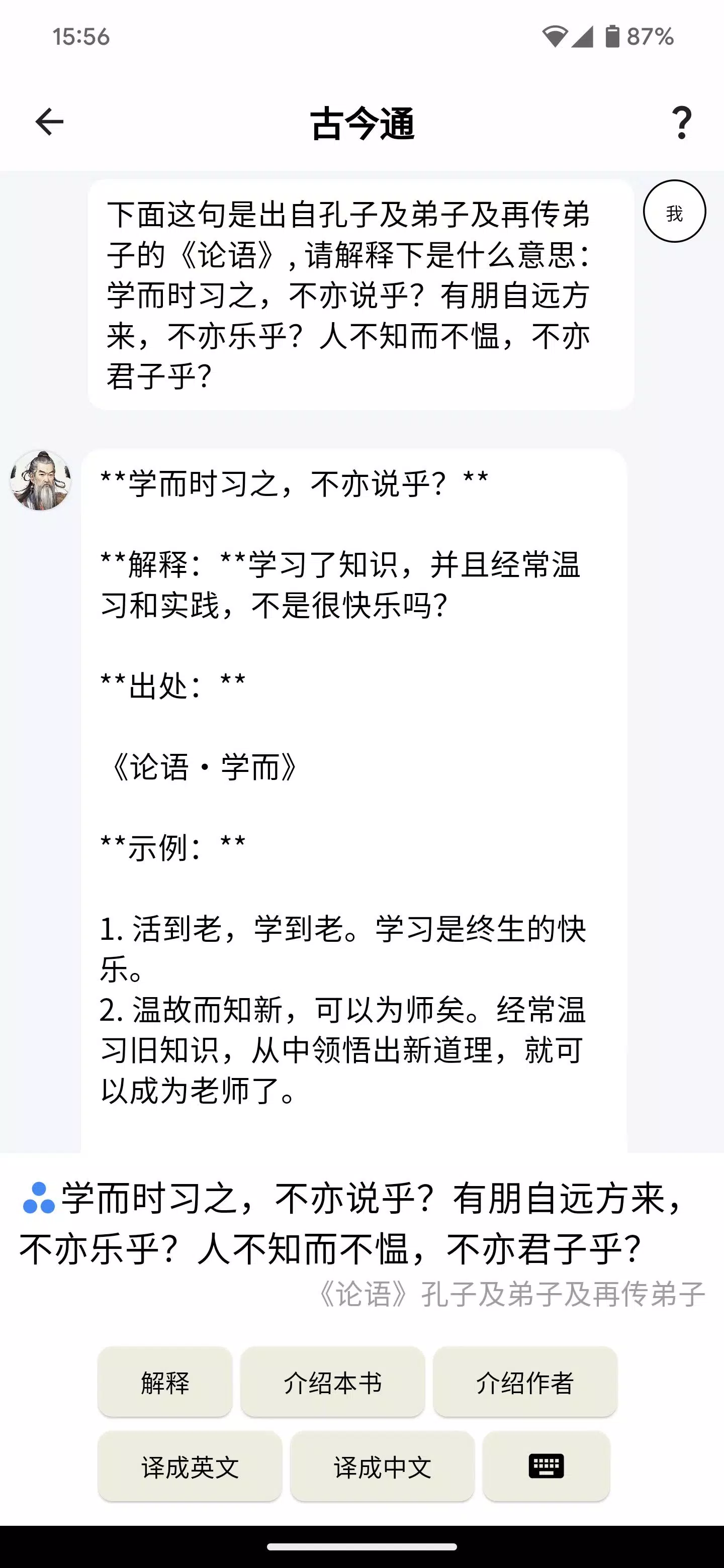724x1568 pixels.
Task: Tap the 解释 button
Action: pos(165,1383)
